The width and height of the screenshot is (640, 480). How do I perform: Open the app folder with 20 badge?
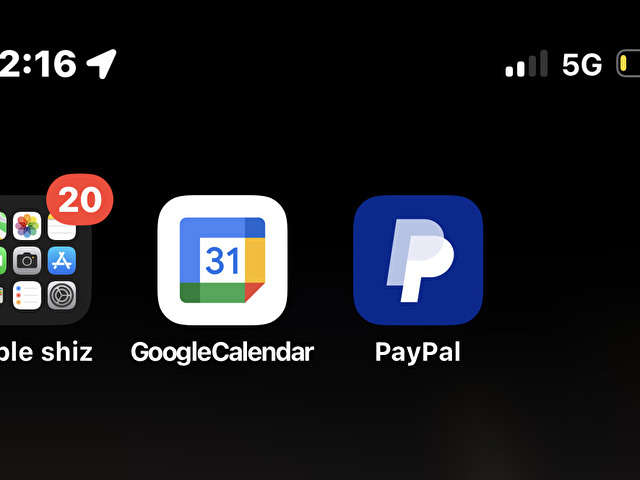pos(43,260)
